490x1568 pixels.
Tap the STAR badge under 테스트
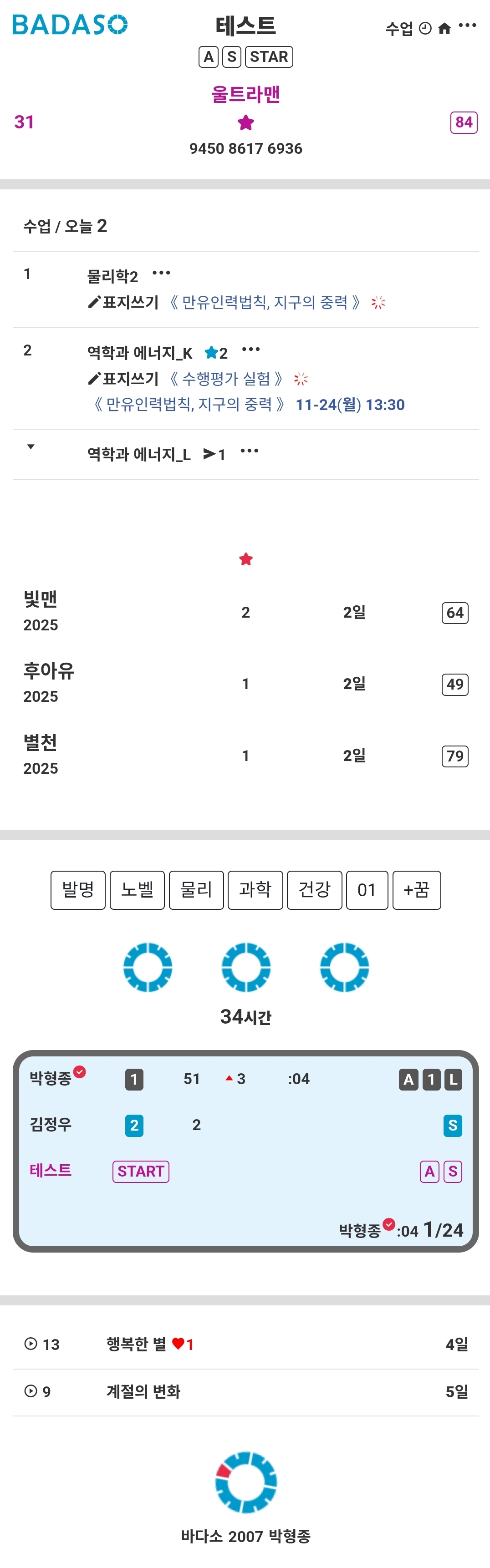pyautogui.click(x=268, y=56)
